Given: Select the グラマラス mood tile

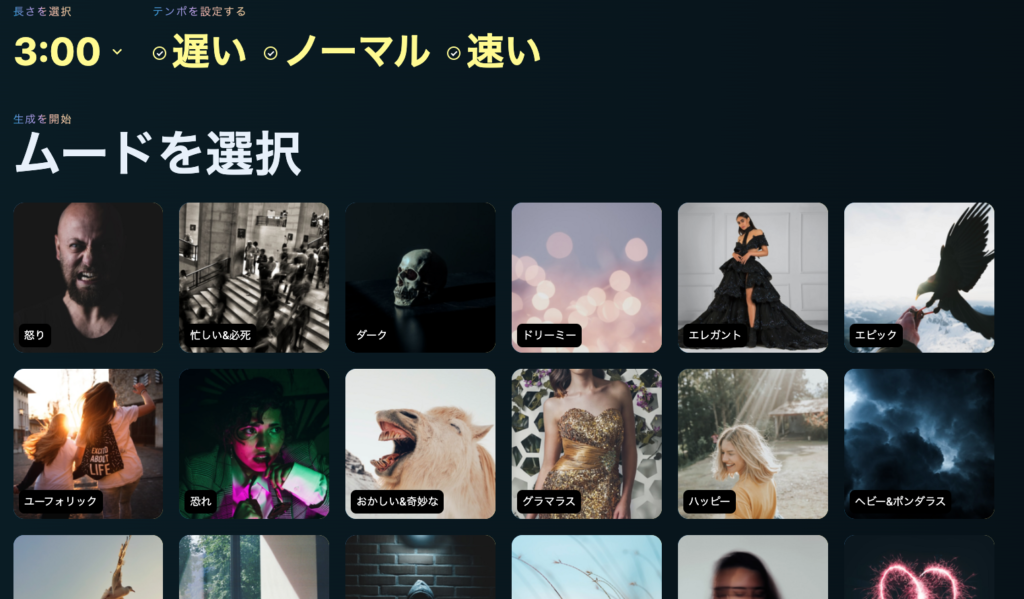Looking at the screenshot, I should [586, 443].
